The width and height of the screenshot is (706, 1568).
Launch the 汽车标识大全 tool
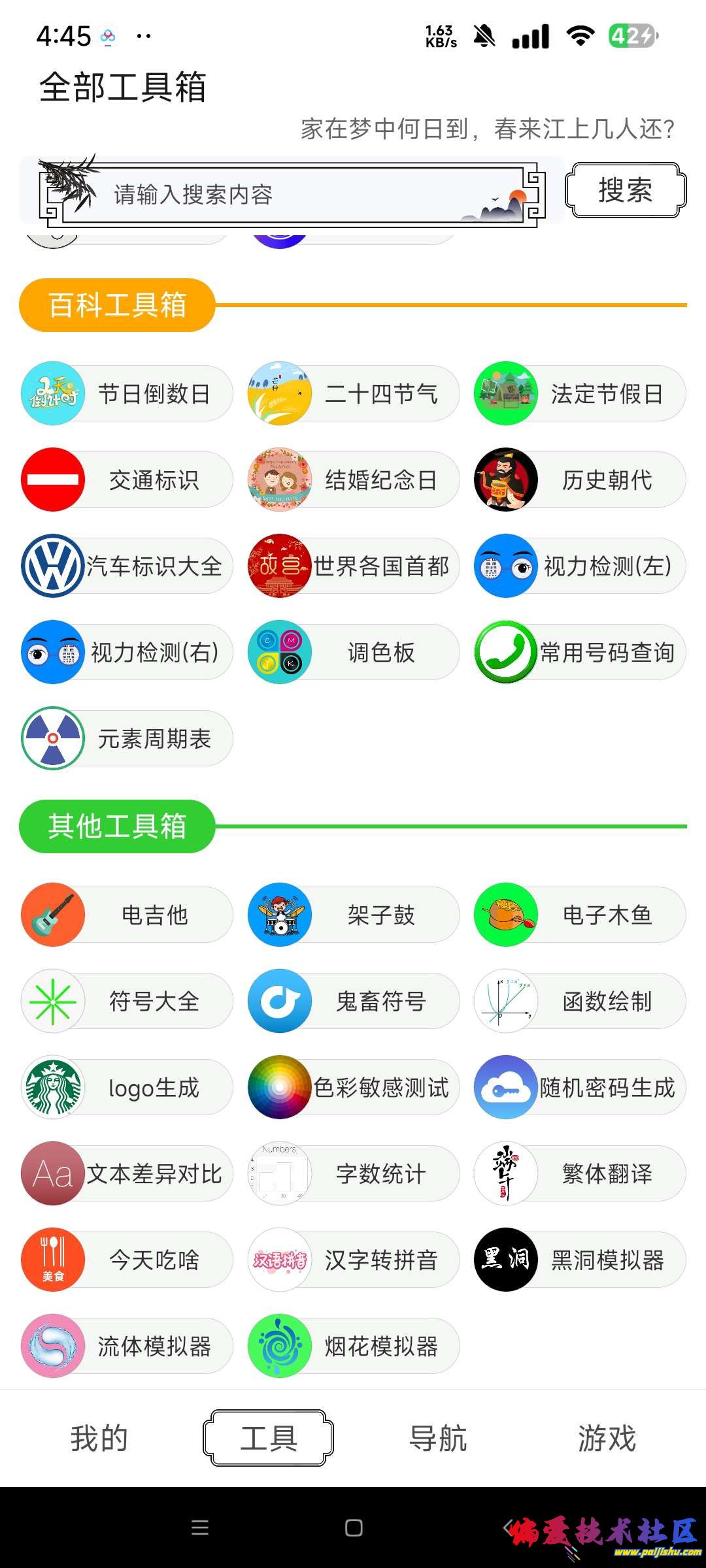coord(127,566)
